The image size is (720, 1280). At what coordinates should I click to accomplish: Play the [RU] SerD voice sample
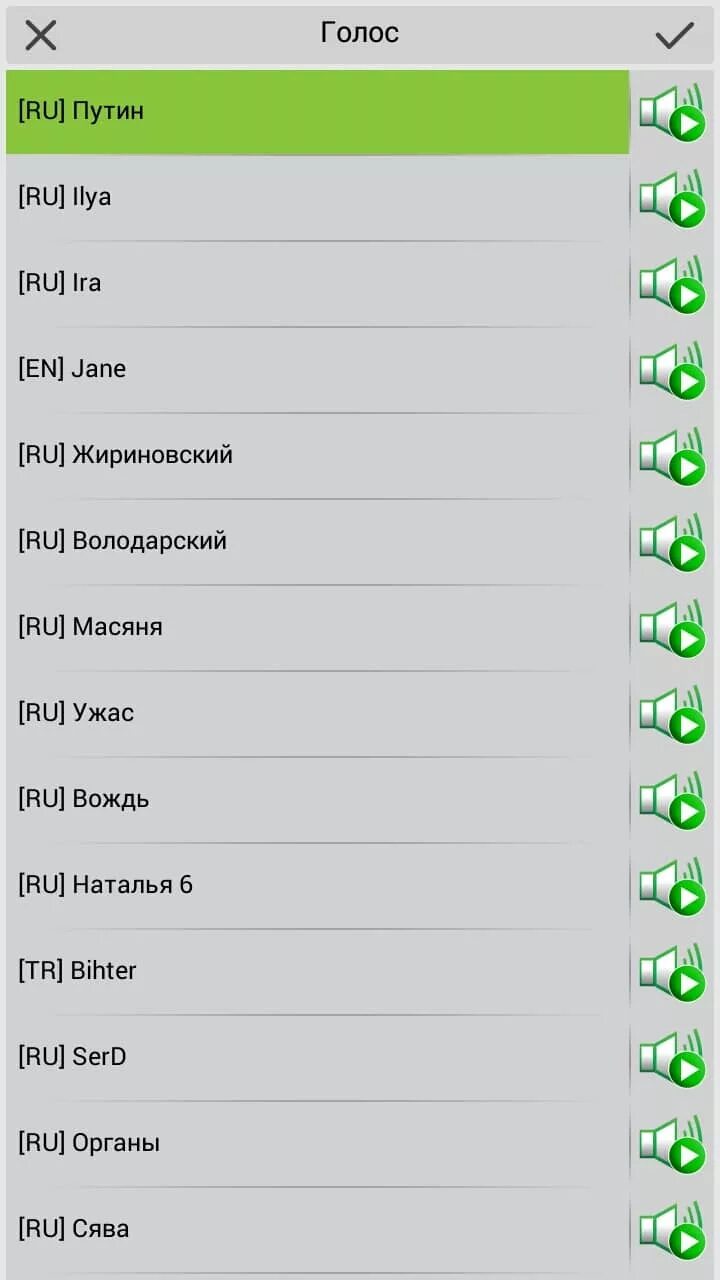(673, 1058)
